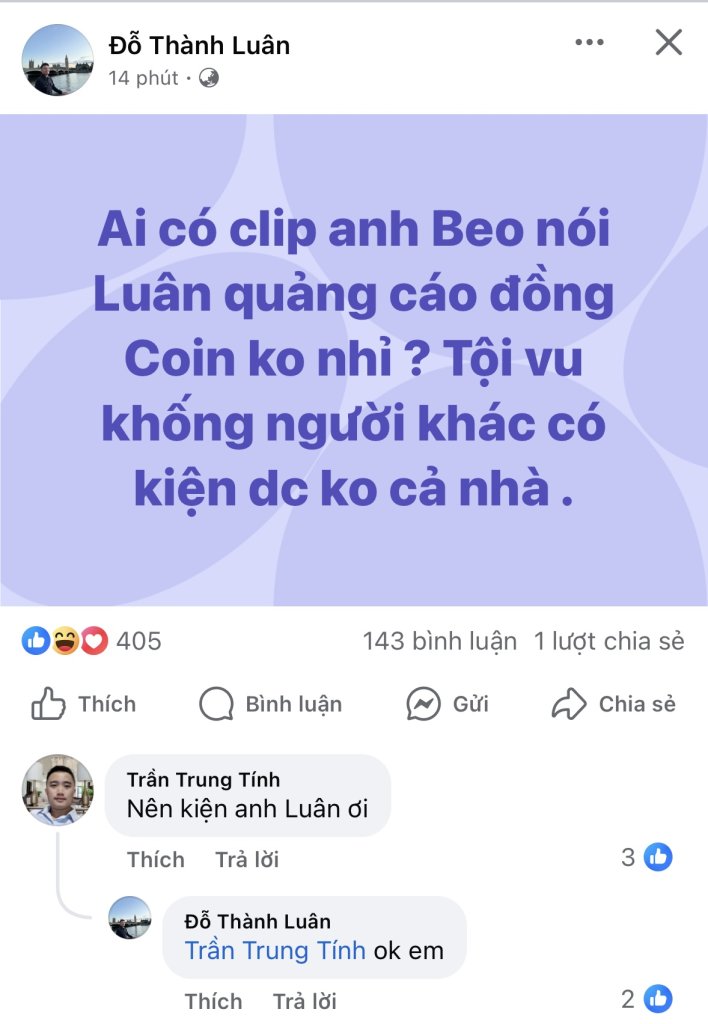The height and width of the screenshot is (1024, 708).
Task: Reply to Trần Trung Tính's comment
Action: [x=247, y=859]
